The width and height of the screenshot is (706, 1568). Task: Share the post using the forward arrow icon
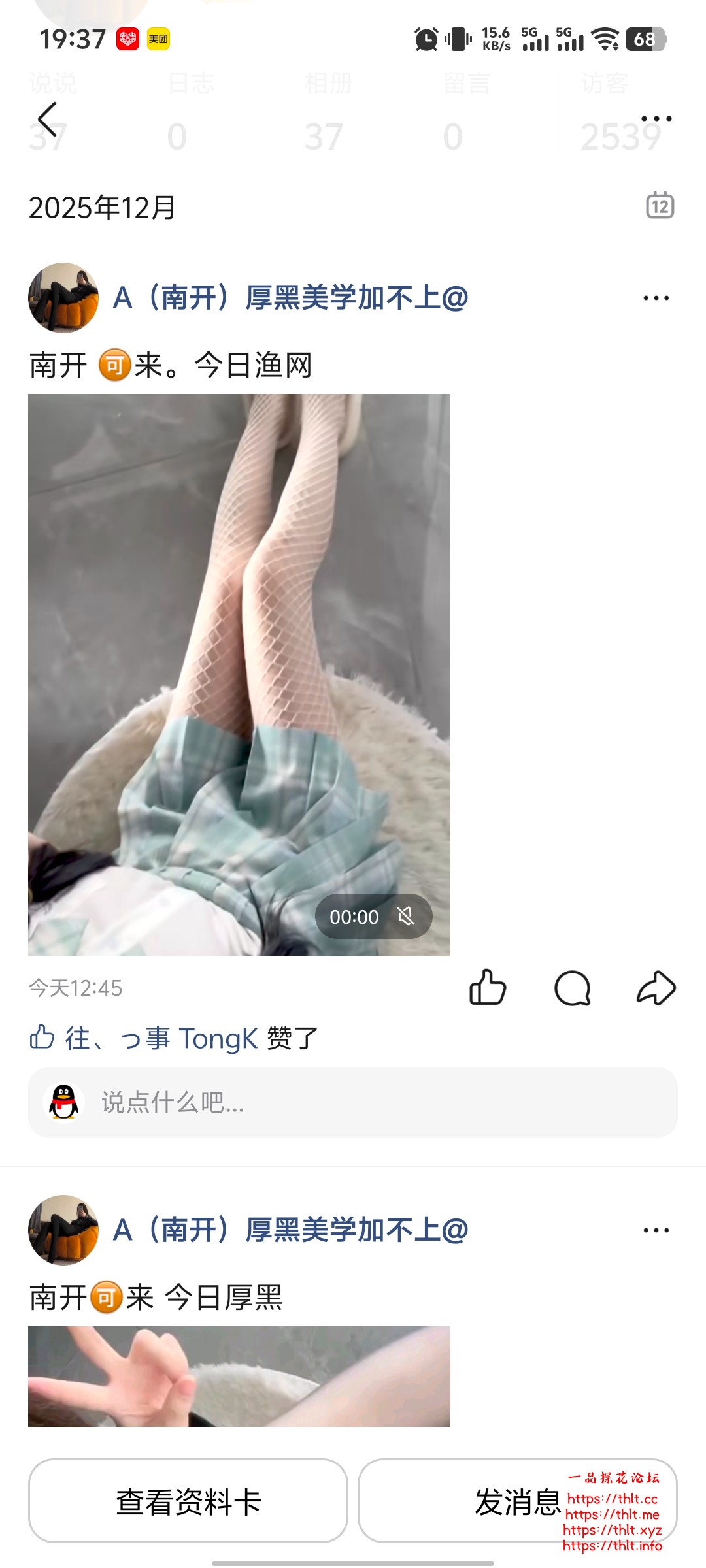click(656, 988)
